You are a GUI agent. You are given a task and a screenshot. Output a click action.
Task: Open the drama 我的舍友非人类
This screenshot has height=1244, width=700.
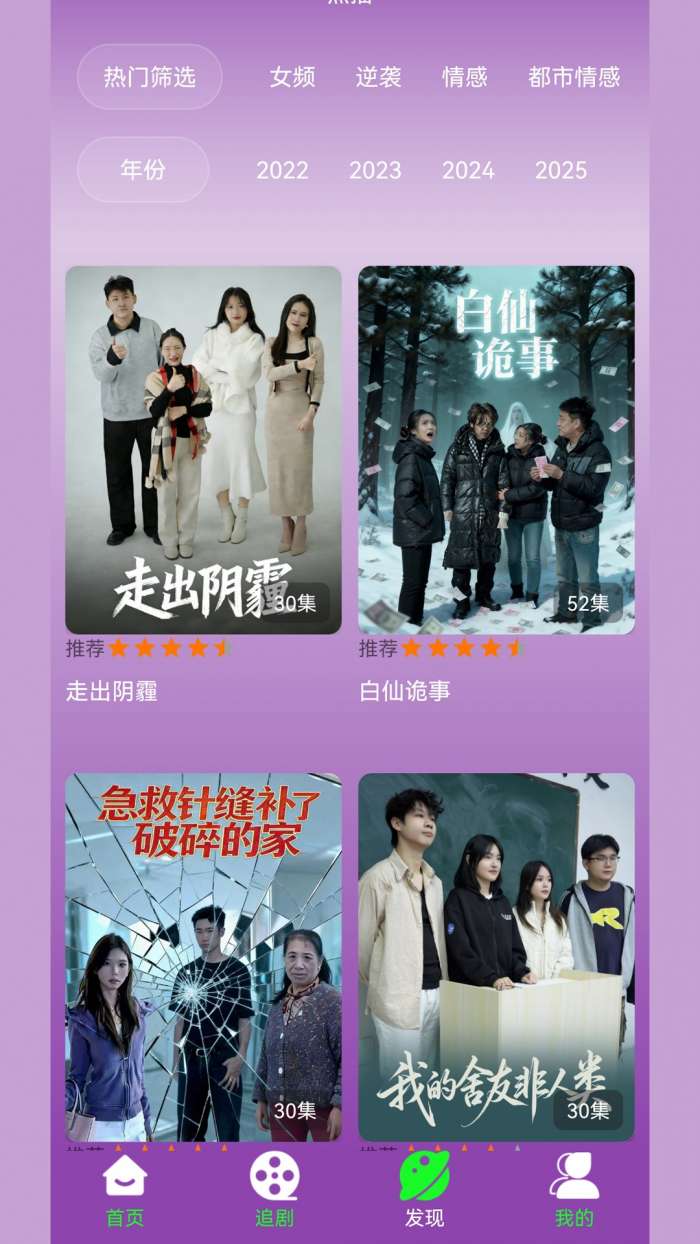tap(497, 957)
